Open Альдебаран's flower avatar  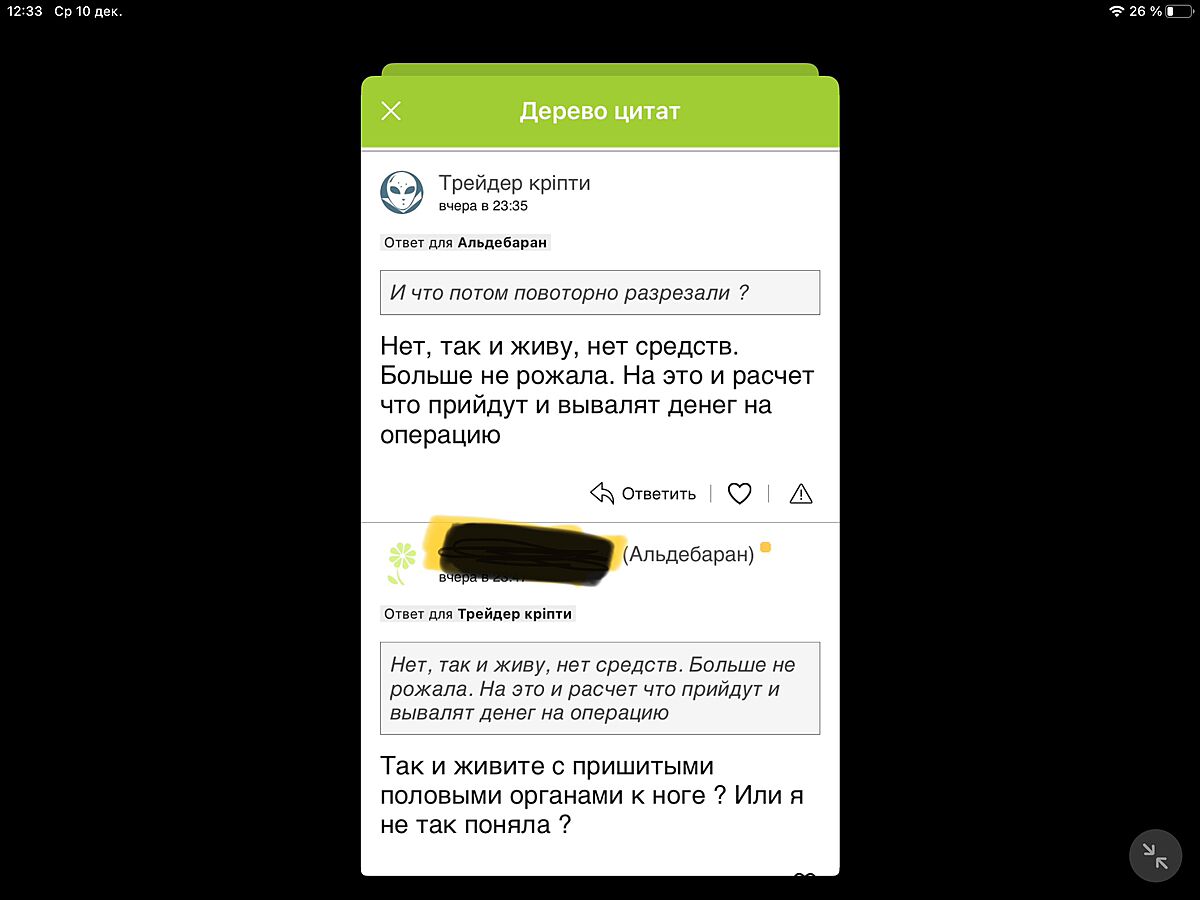click(402, 562)
